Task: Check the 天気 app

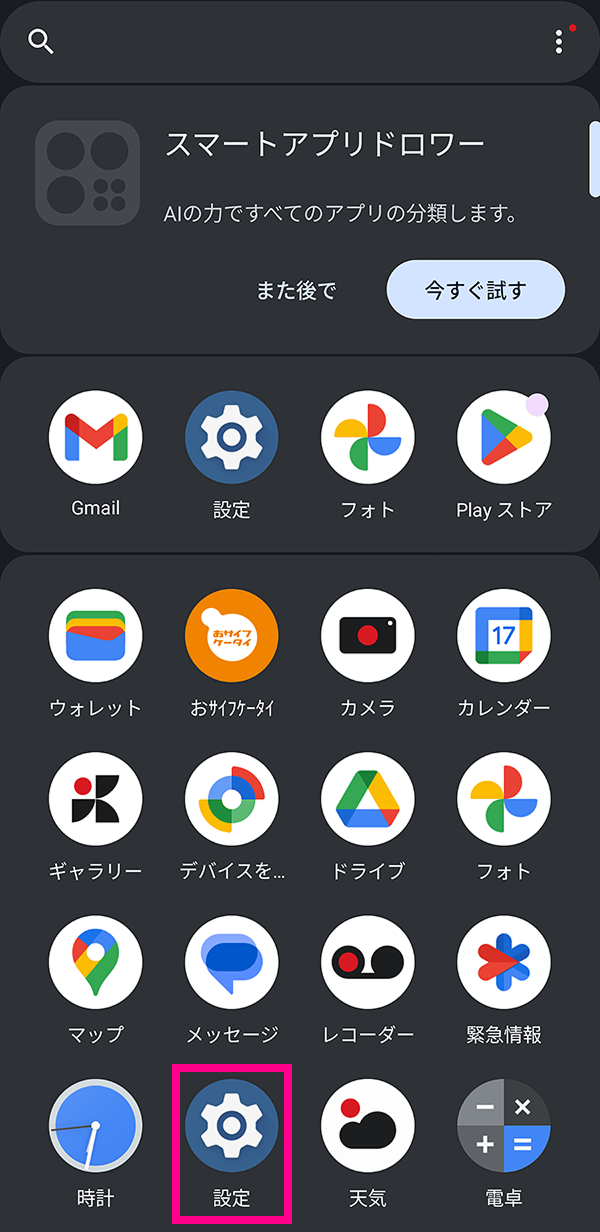Action: click(x=368, y=1126)
